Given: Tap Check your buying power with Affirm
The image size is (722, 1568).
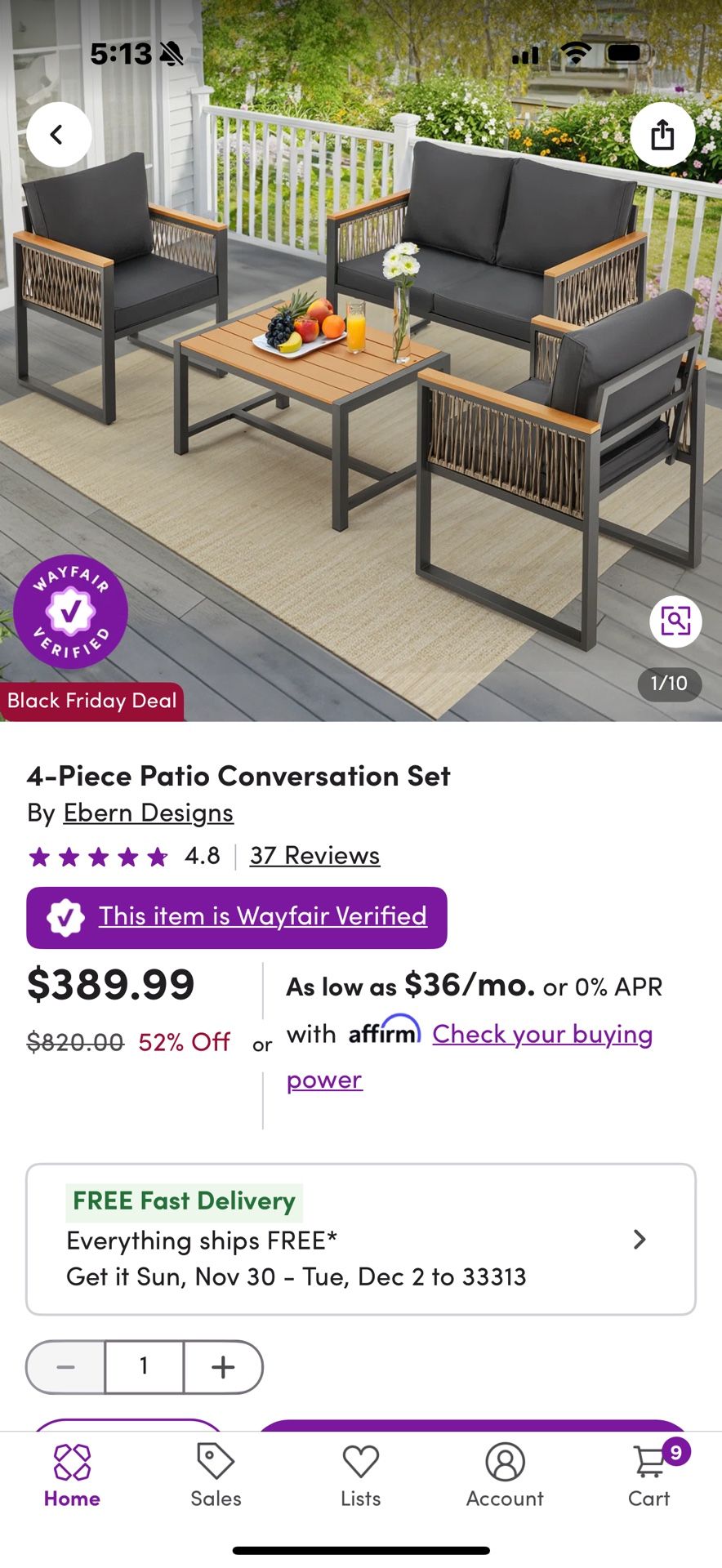Looking at the screenshot, I should pos(541,1033).
